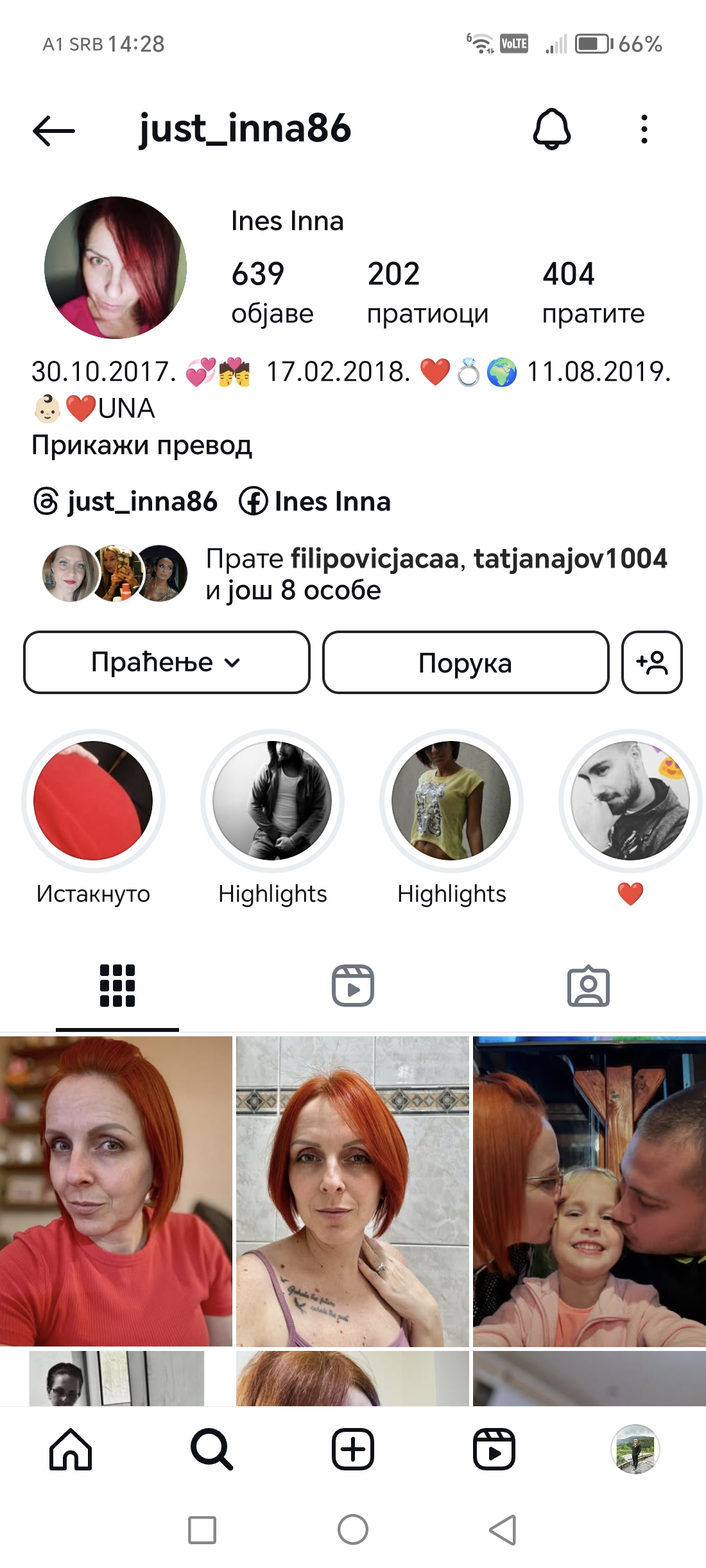The width and height of the screenshot is (706, 1568).
Task: Switch to the Reels tab on profile
Action: point(353,986)
